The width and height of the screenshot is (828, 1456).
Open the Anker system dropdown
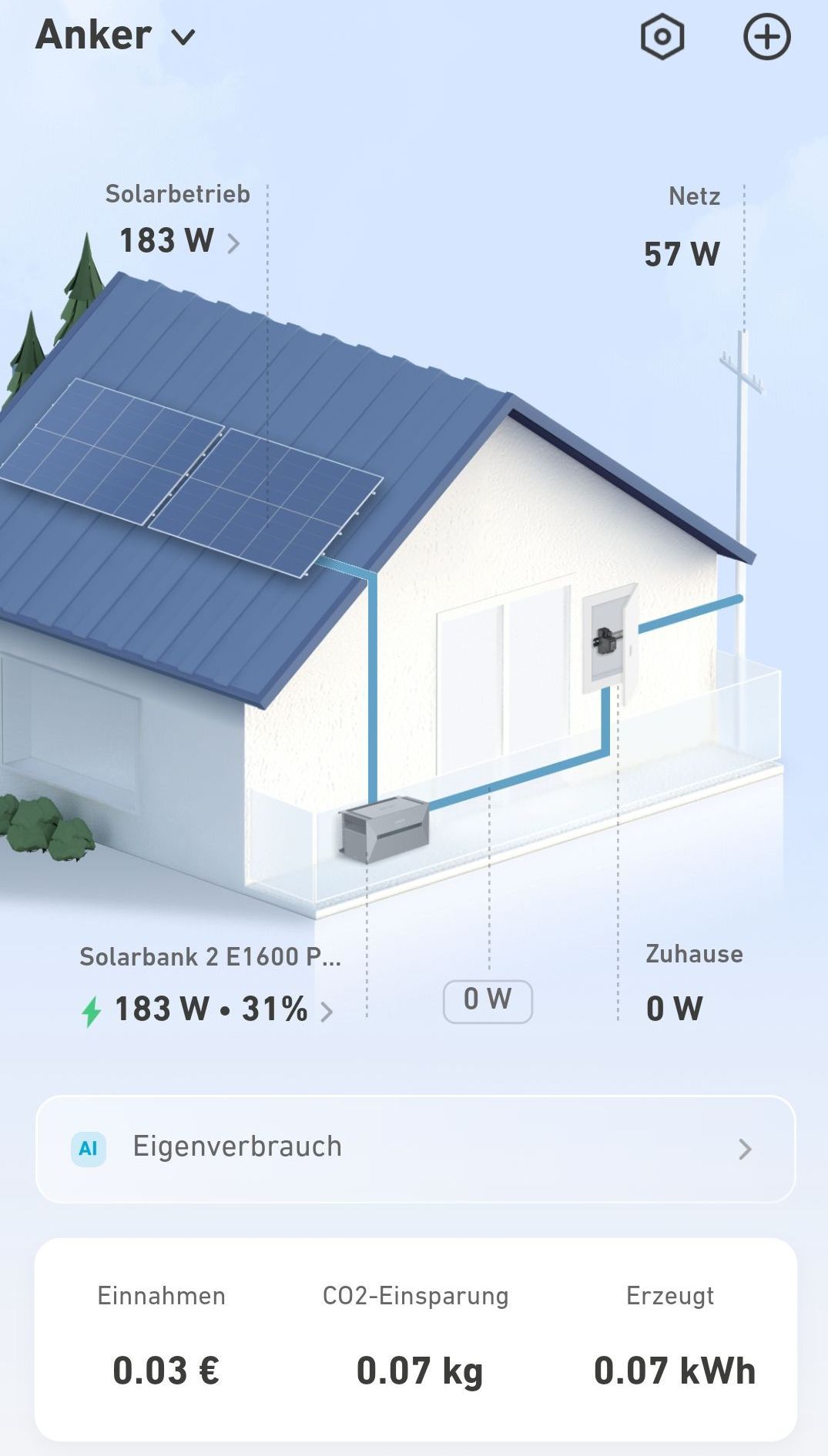pos(116,36)
